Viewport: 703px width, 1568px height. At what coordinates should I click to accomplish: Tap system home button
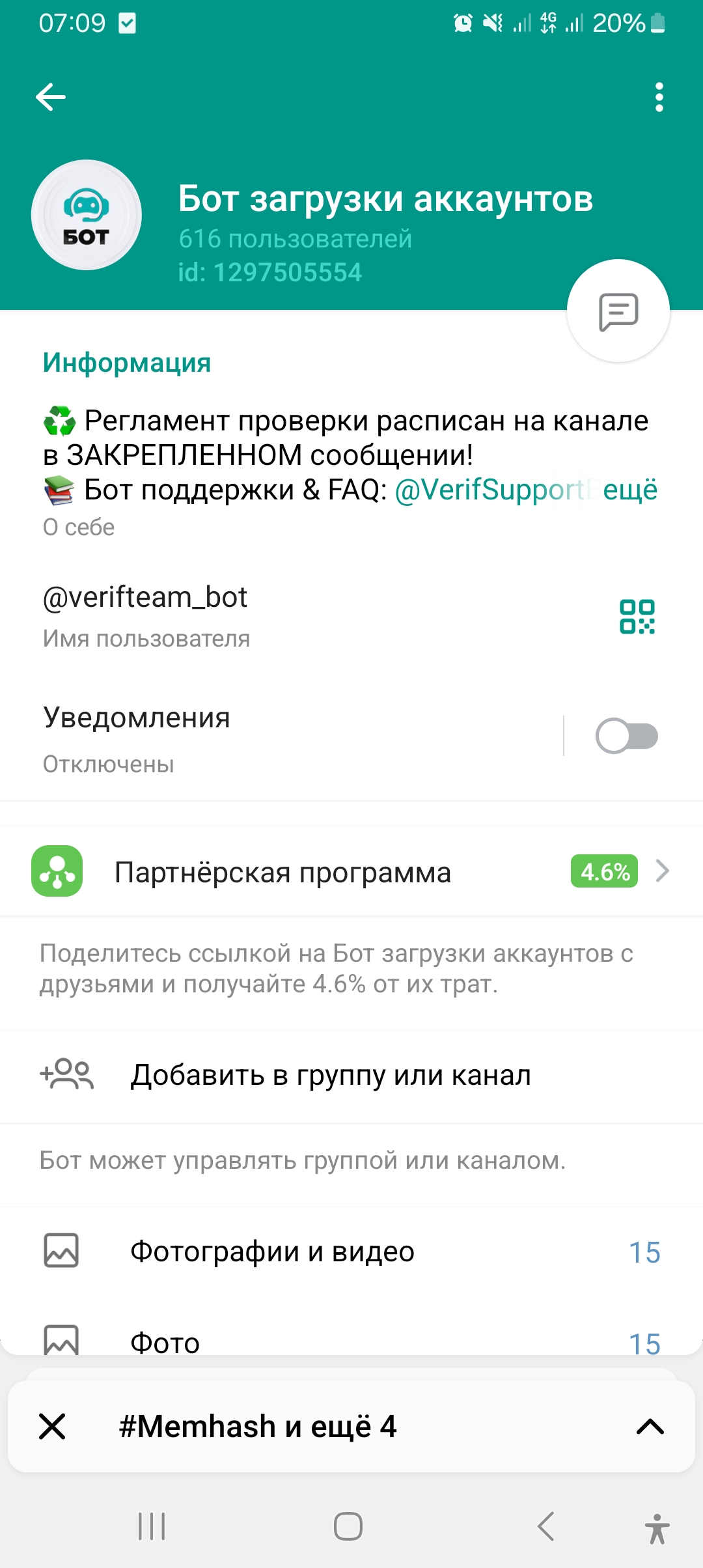[348, 1526]
